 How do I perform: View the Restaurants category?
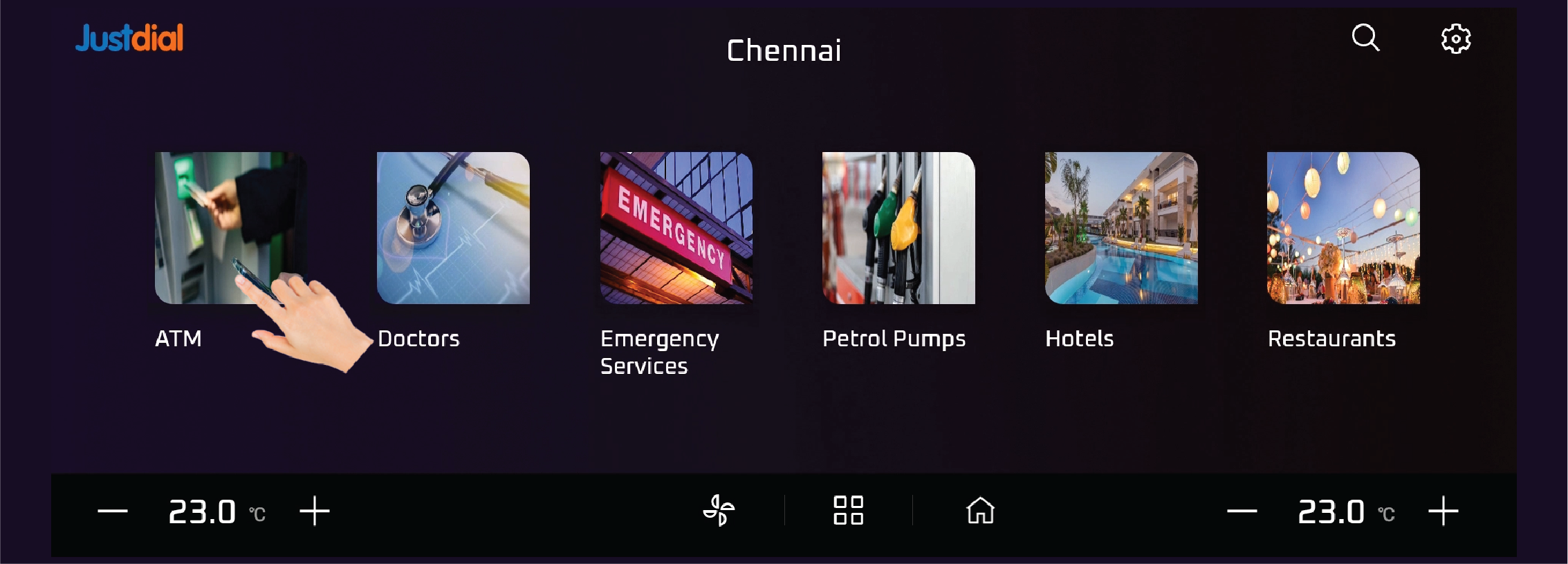1343,228
